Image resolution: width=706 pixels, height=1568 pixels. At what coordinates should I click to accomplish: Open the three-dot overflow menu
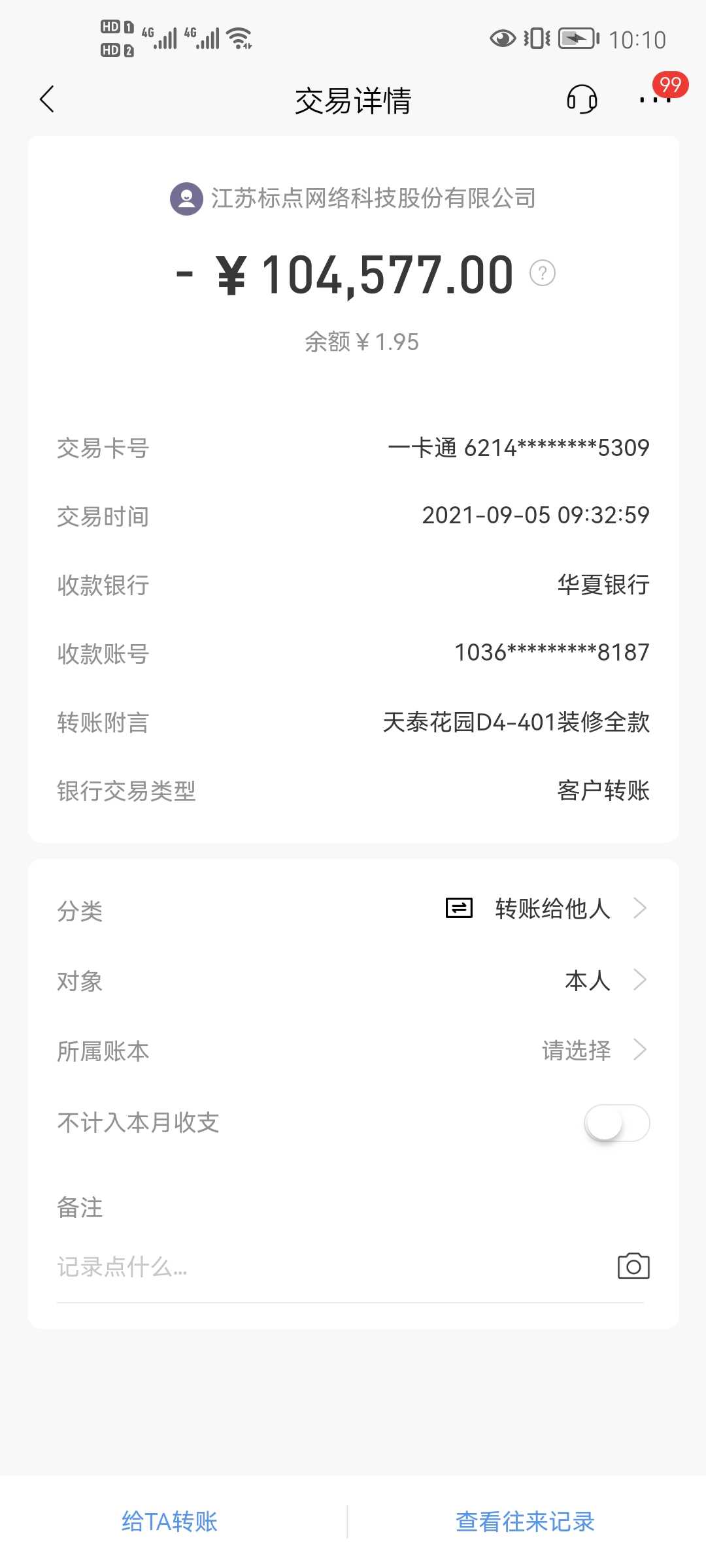pos(655,99)
